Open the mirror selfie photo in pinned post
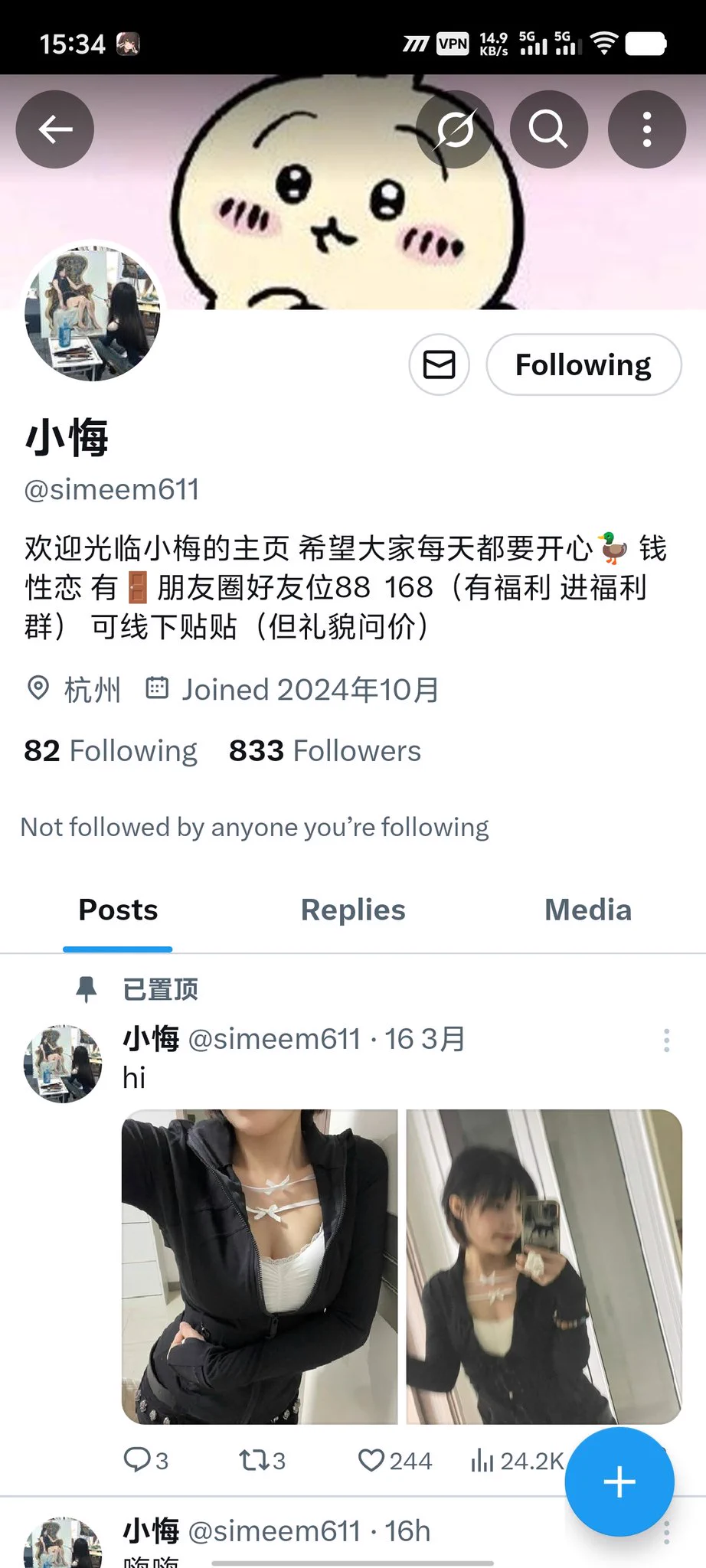The height and width of the screenshot is (1568, 706). [x=544, y=1266]
